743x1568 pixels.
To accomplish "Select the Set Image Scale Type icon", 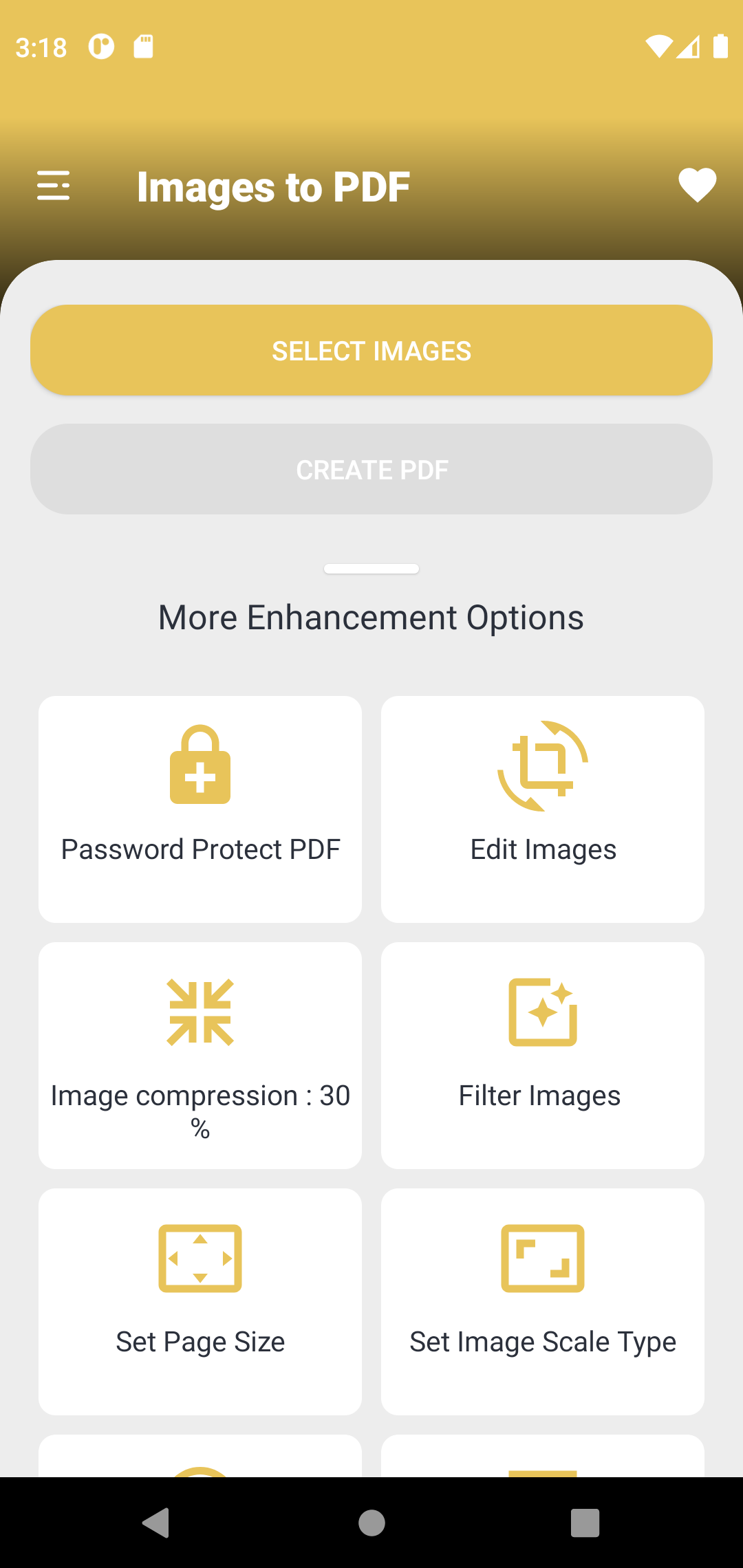I will click(543, 1259).
